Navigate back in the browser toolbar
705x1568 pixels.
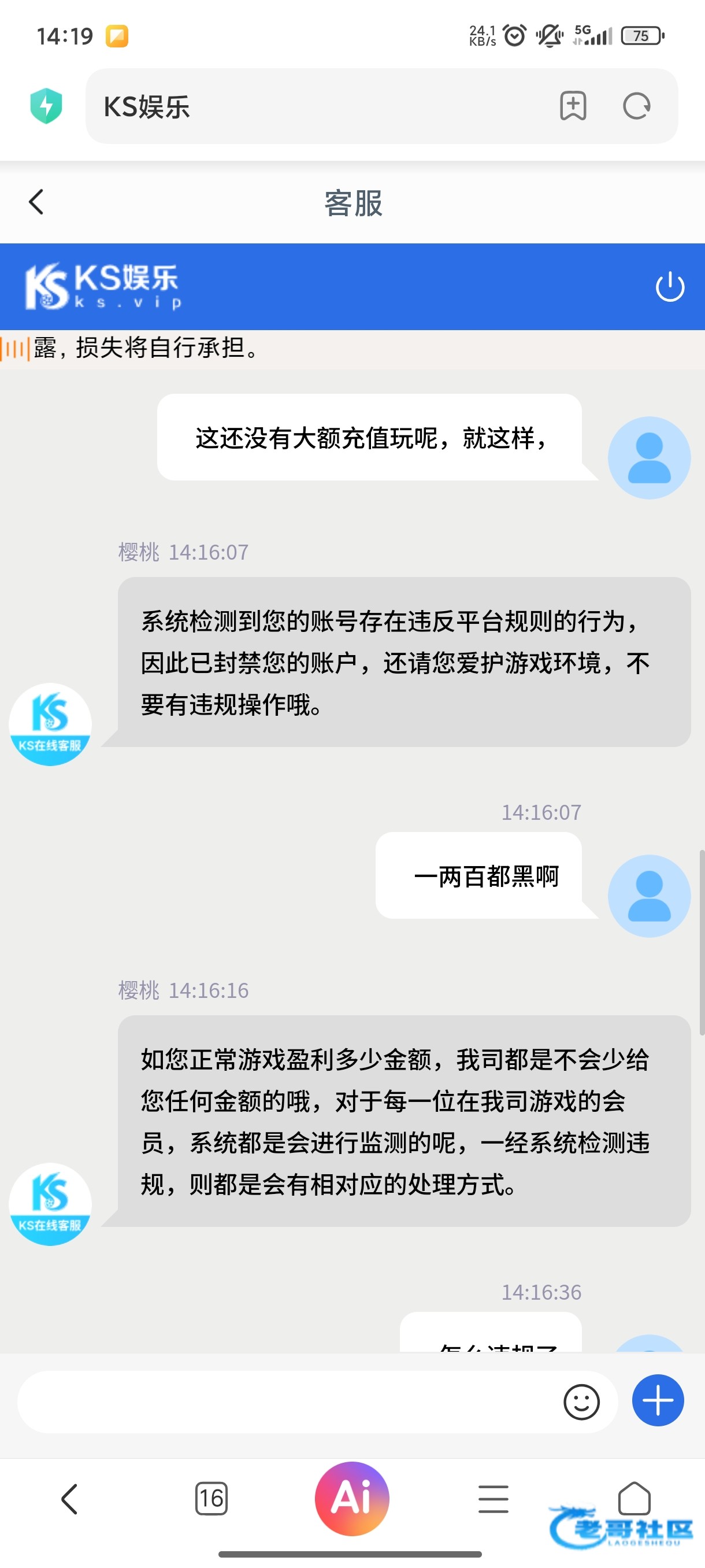click(x=70, y=1499)
